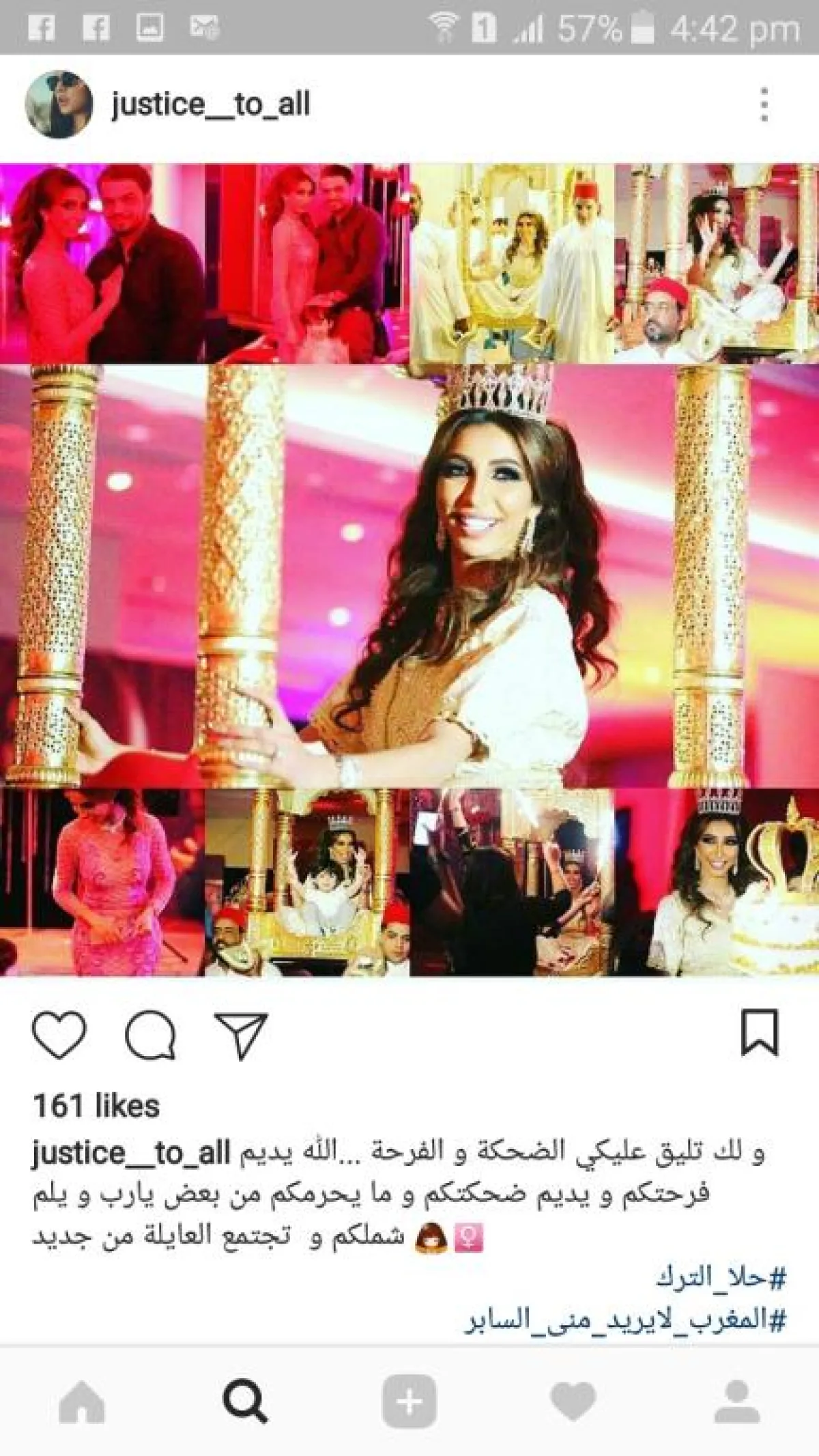Like the post with the heart icon

coord(59,1034)
